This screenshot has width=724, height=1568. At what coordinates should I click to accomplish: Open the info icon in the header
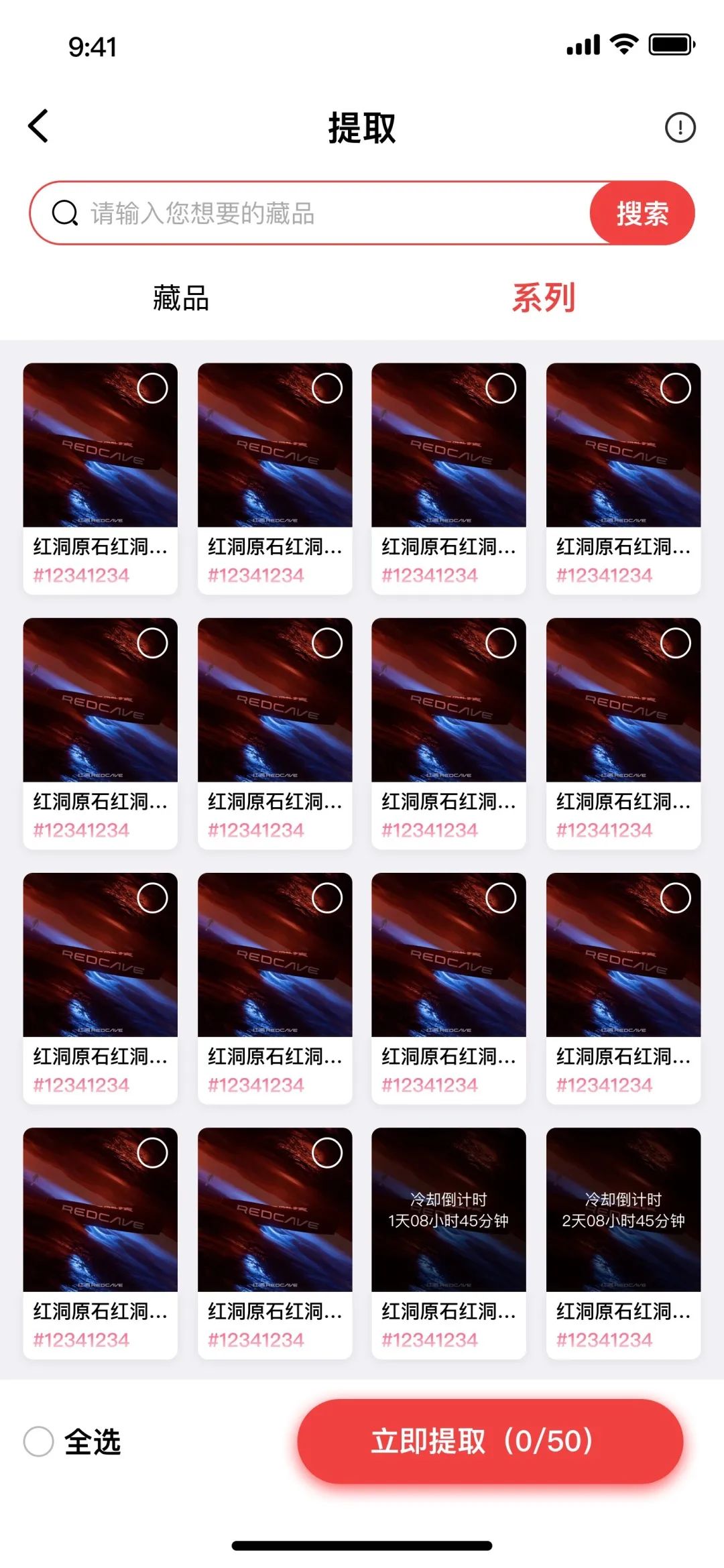680,127
